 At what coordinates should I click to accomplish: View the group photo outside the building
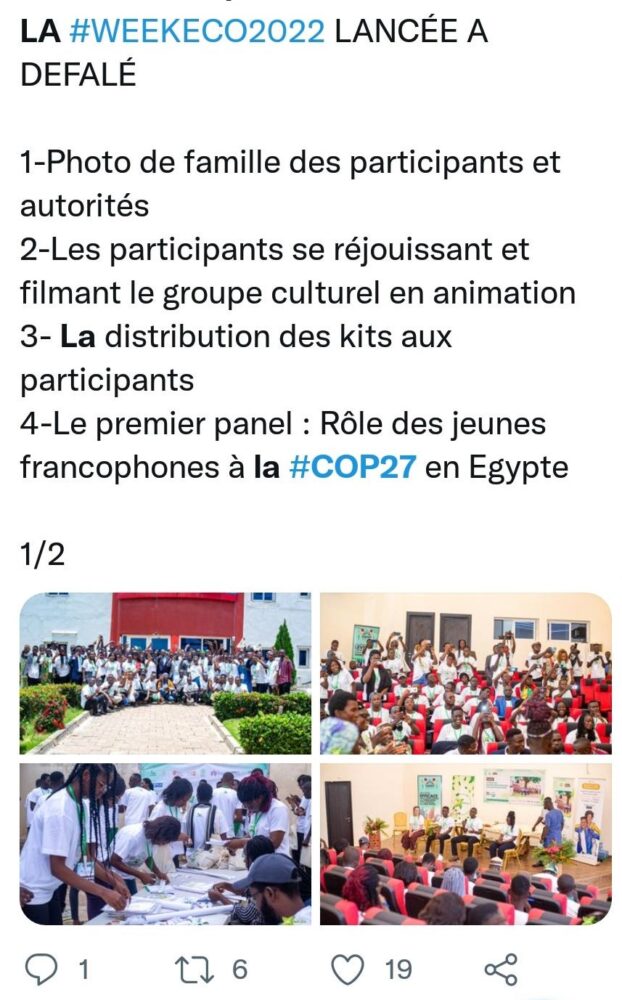tap(166, 673)
